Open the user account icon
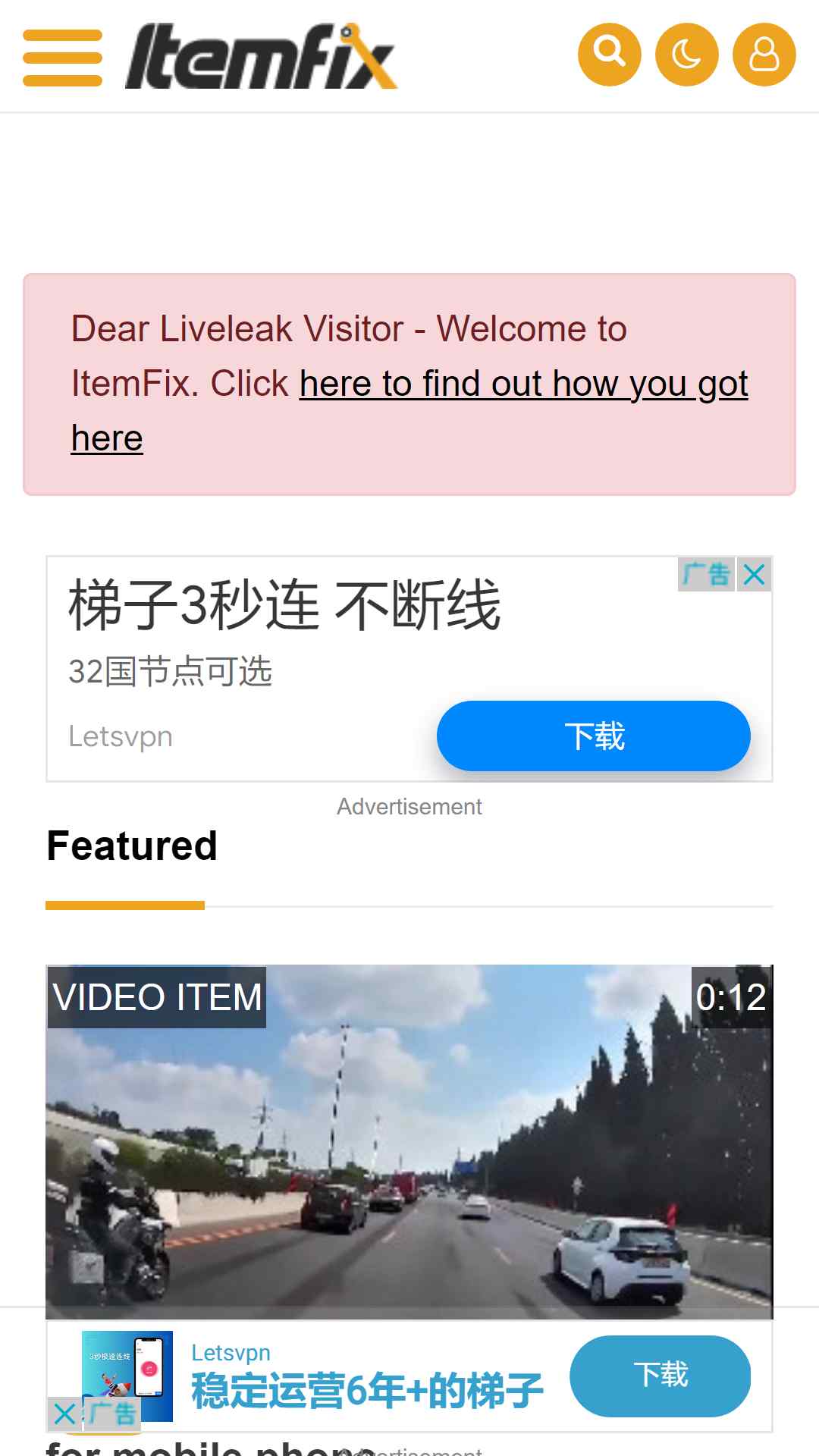819x1456 pixels. point(764,55)
